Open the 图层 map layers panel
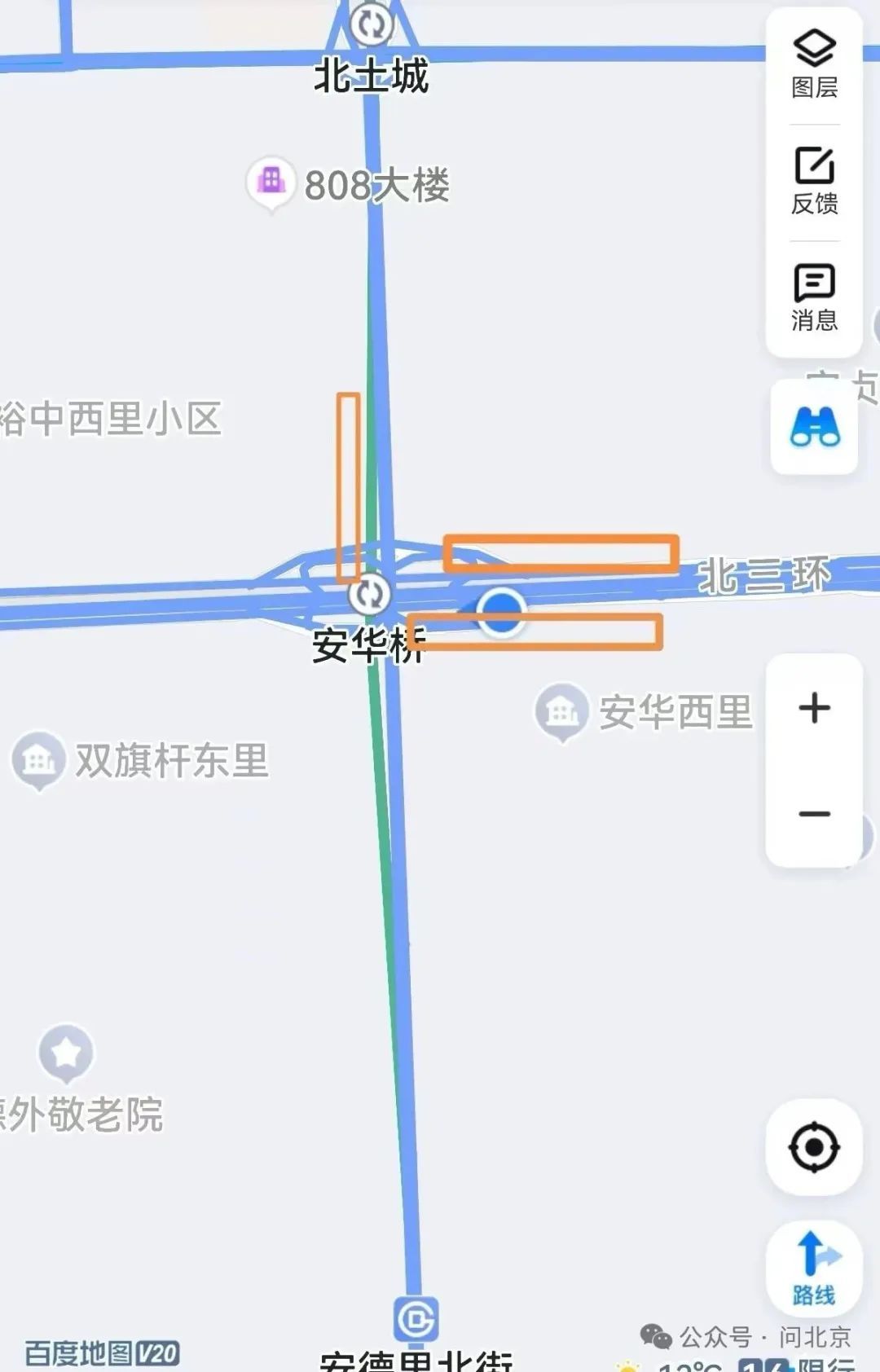This screenshot has height=1372, width=880. pyautogui.click(x=814, y=64)
